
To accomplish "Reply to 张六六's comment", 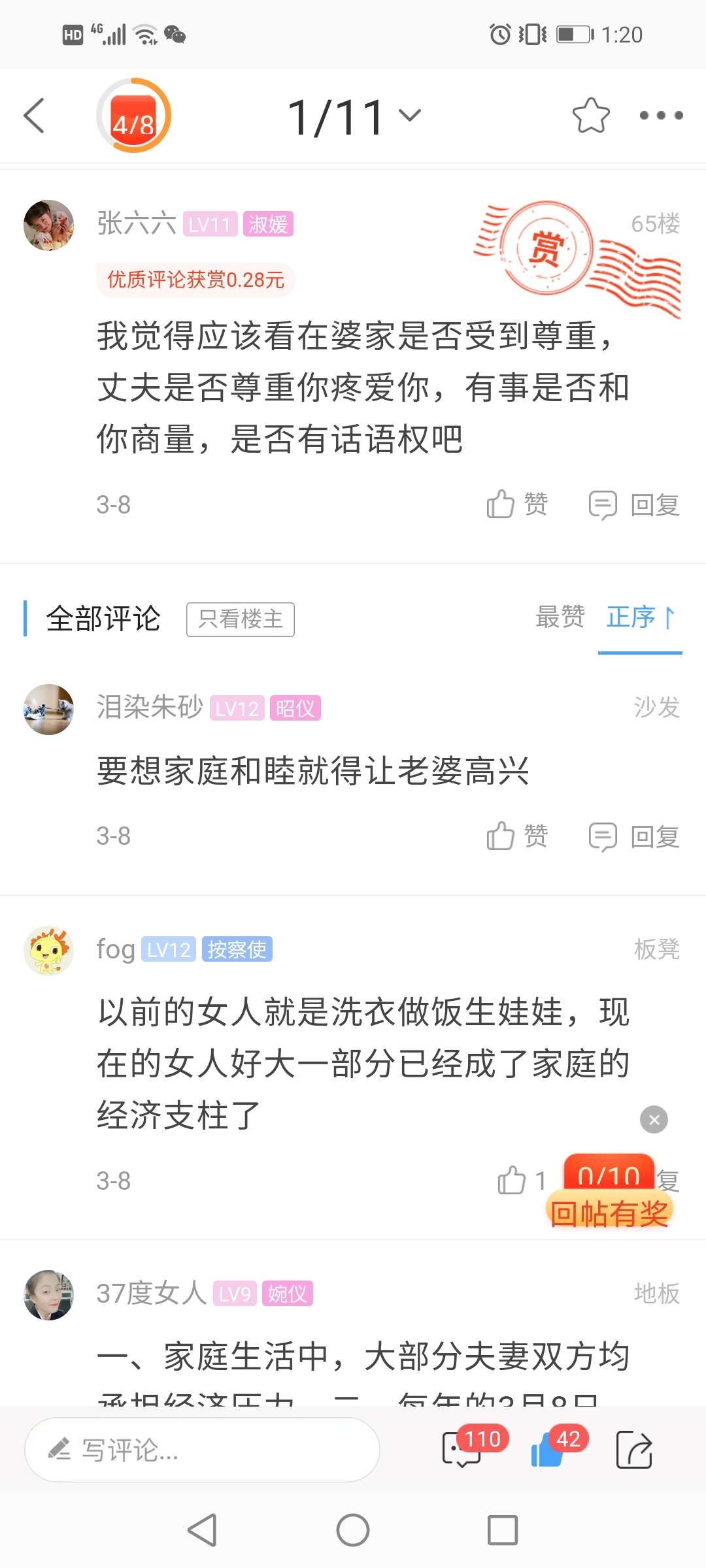I will [x=634, y=505].
